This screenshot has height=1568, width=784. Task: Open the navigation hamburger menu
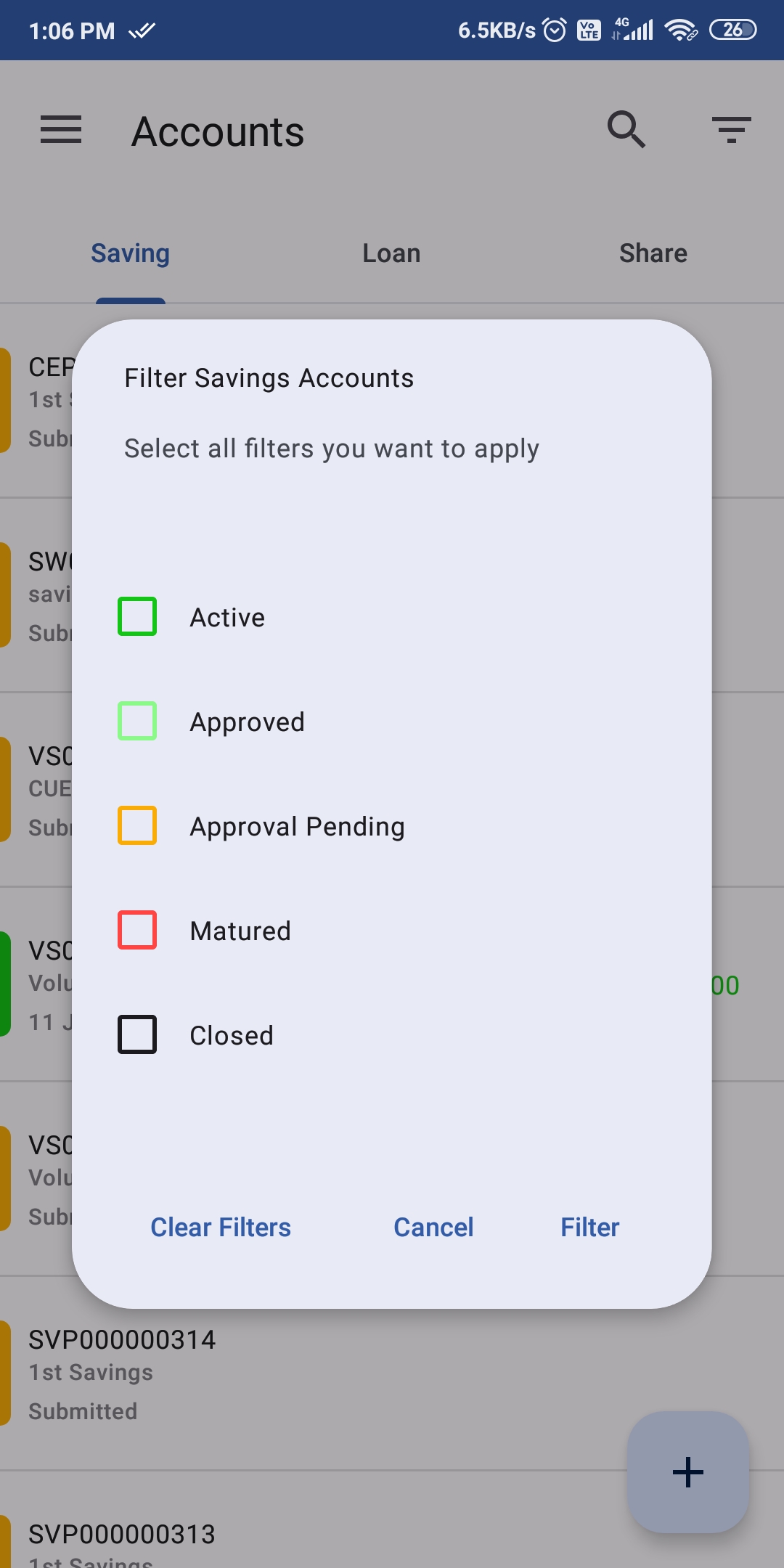click(60, 129)
